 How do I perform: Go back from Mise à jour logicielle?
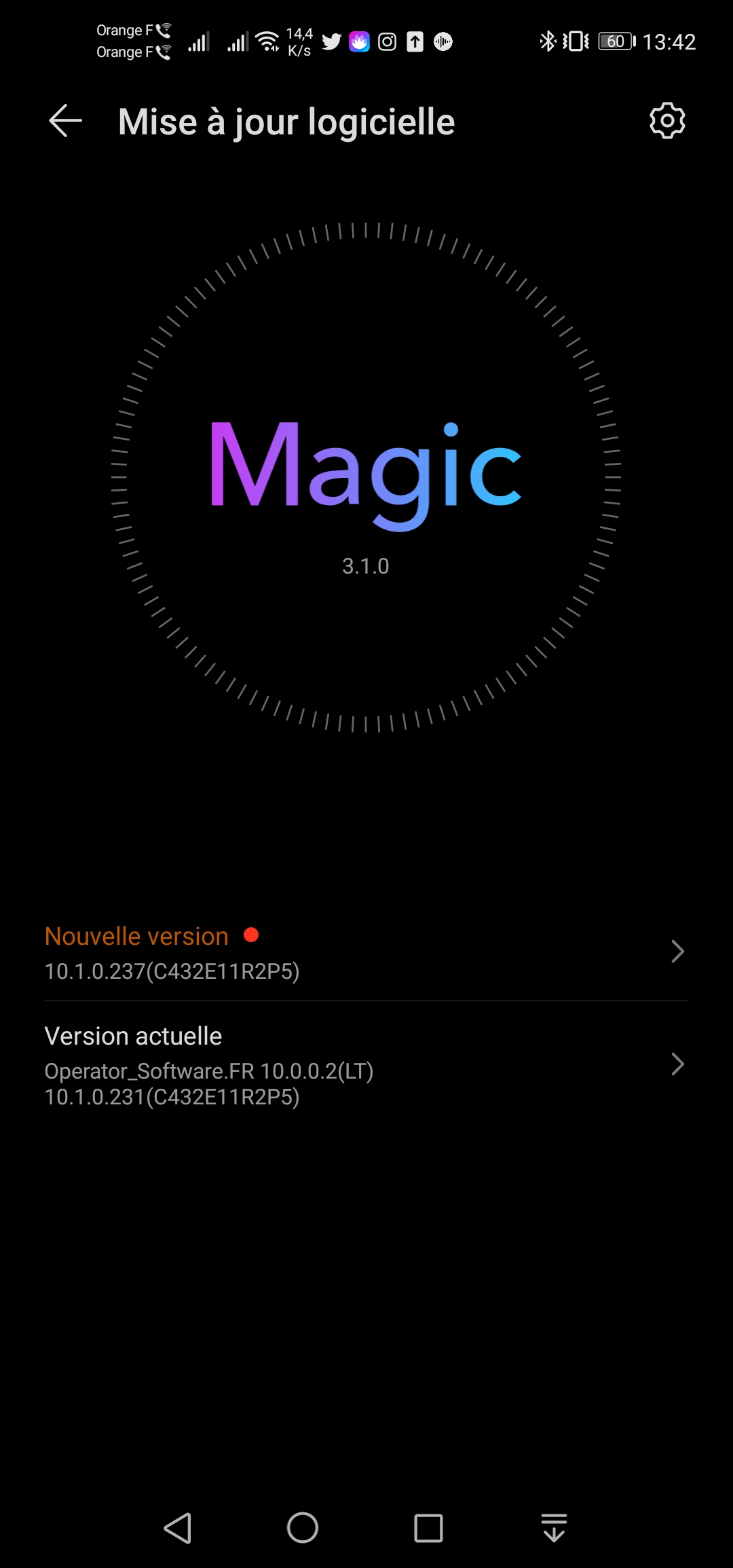tap(66, 122)
